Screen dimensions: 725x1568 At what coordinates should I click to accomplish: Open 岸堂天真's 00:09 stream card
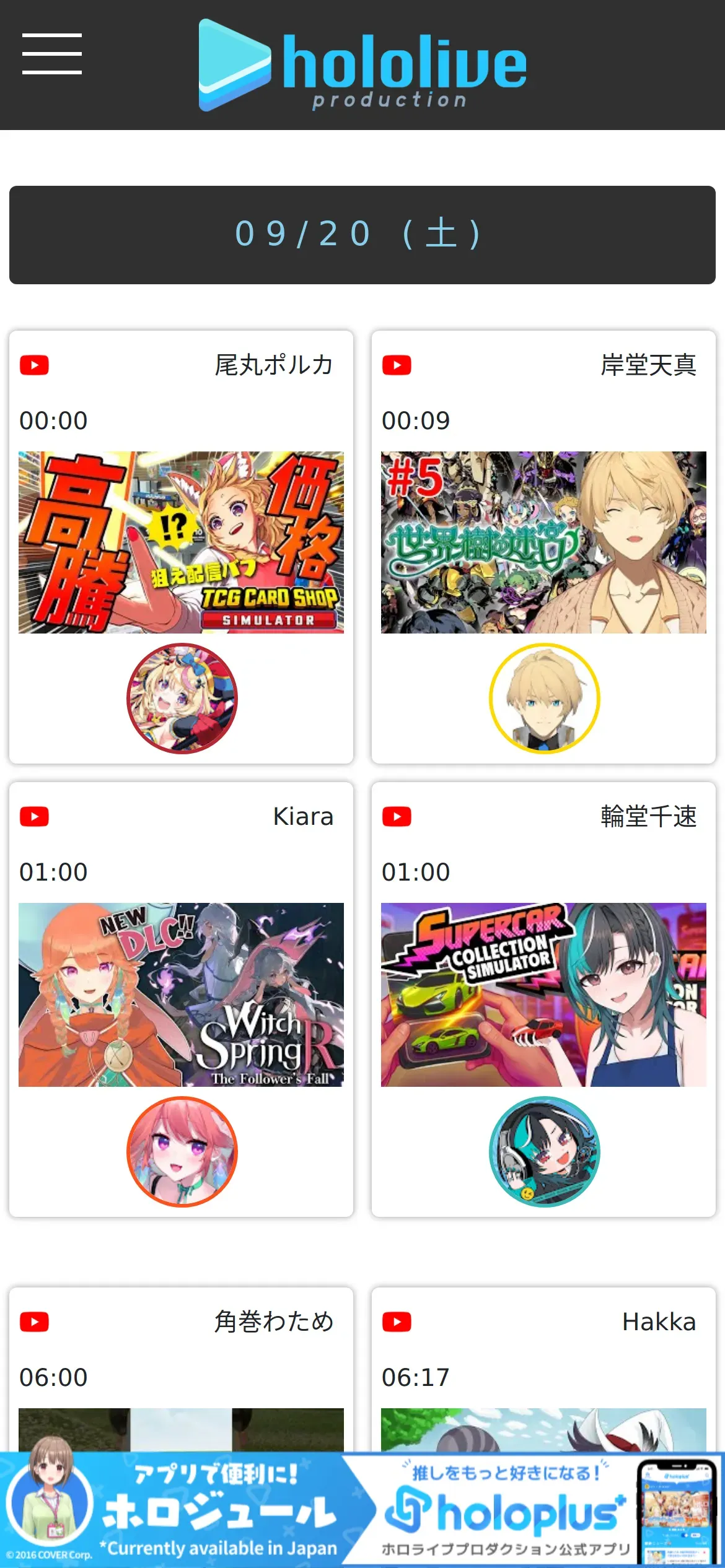pos(543,542)
